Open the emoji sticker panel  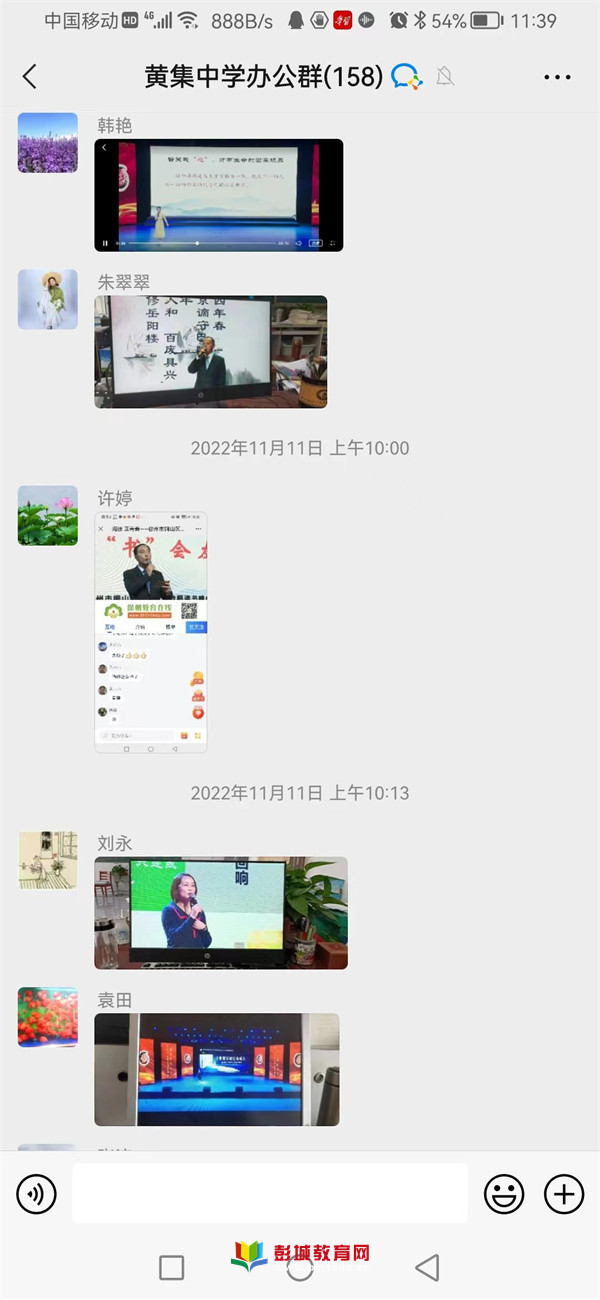click(x=504, y=1193)
